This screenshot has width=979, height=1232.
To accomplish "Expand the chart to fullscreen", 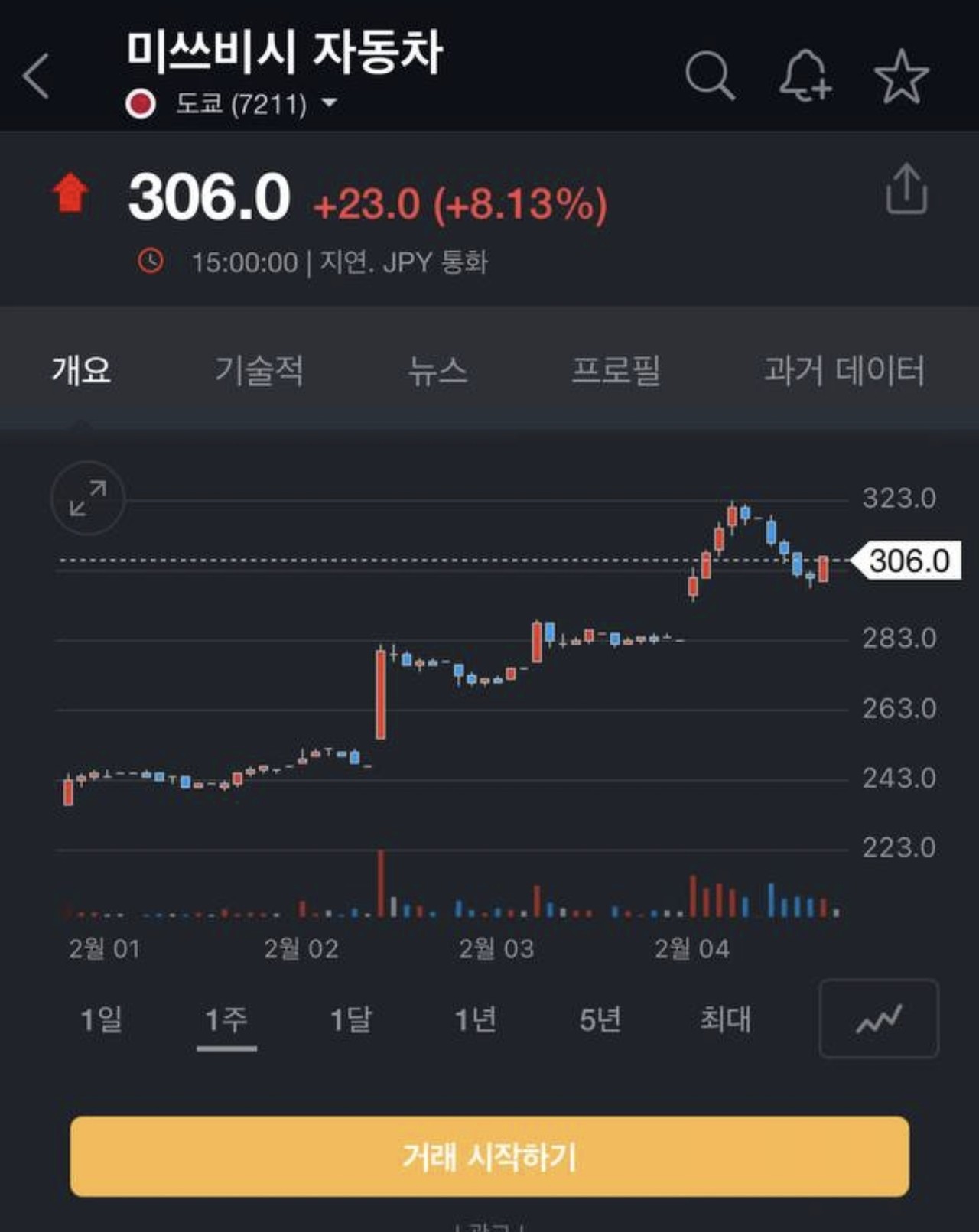I will (86, 499).
